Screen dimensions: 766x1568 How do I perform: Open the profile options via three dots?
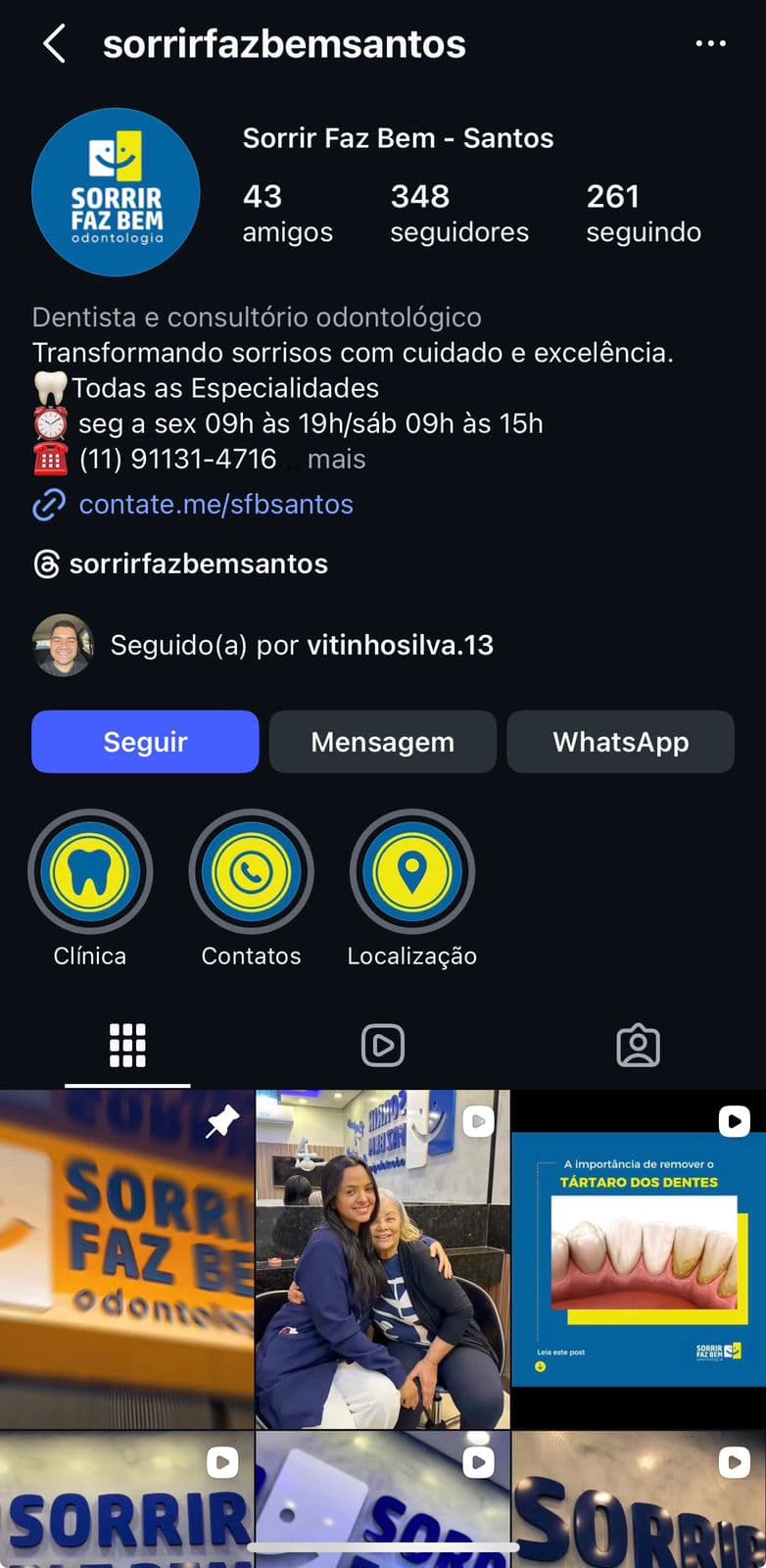pos(709,43)
